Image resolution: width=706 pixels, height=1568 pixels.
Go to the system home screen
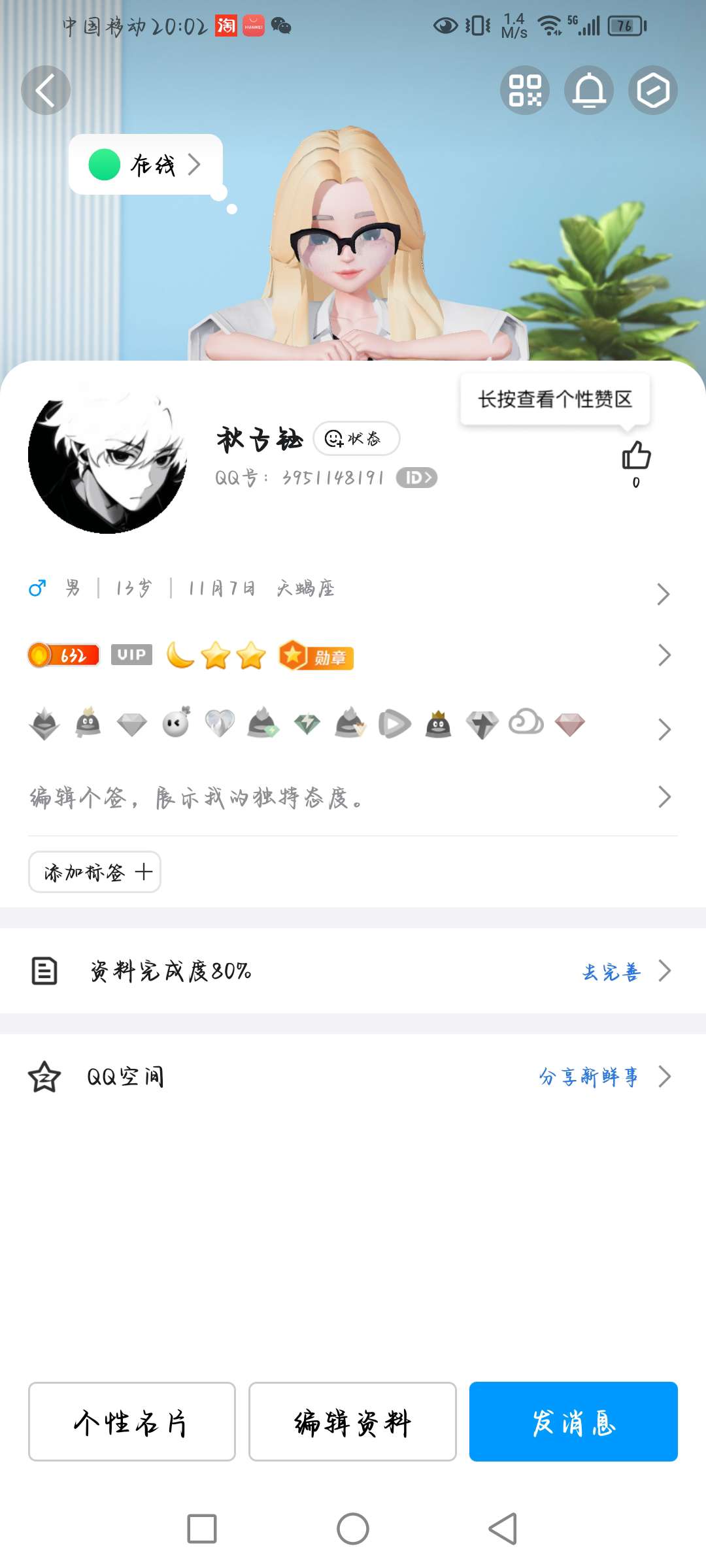[353, 1529]
